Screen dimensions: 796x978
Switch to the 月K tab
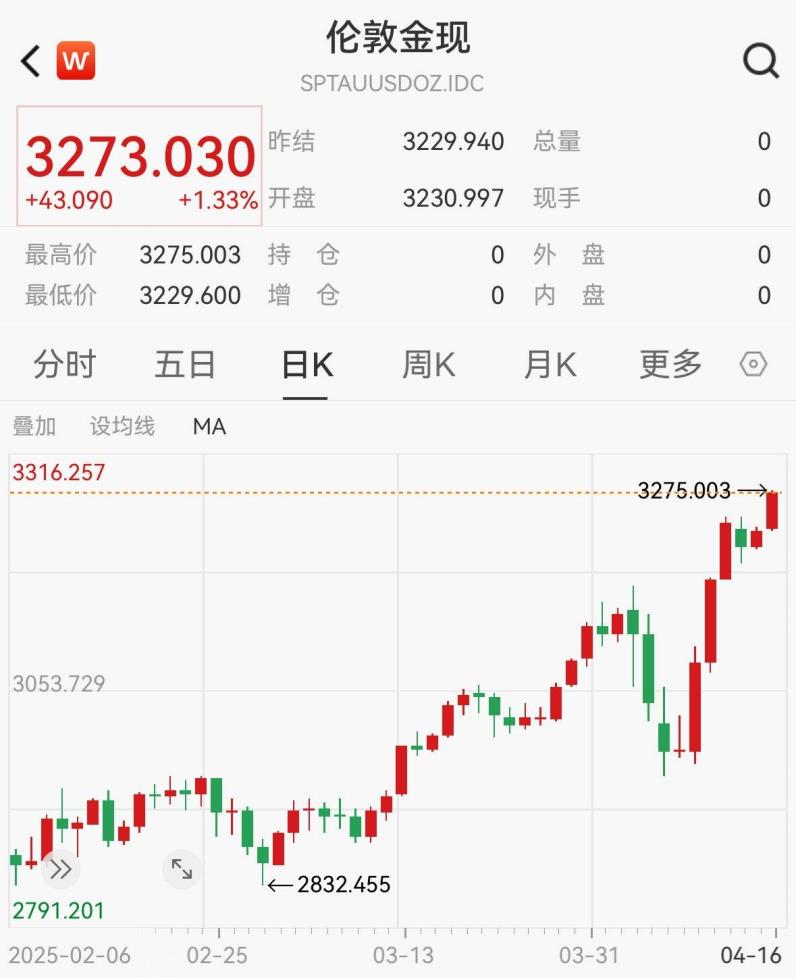[x=550, y=364]
